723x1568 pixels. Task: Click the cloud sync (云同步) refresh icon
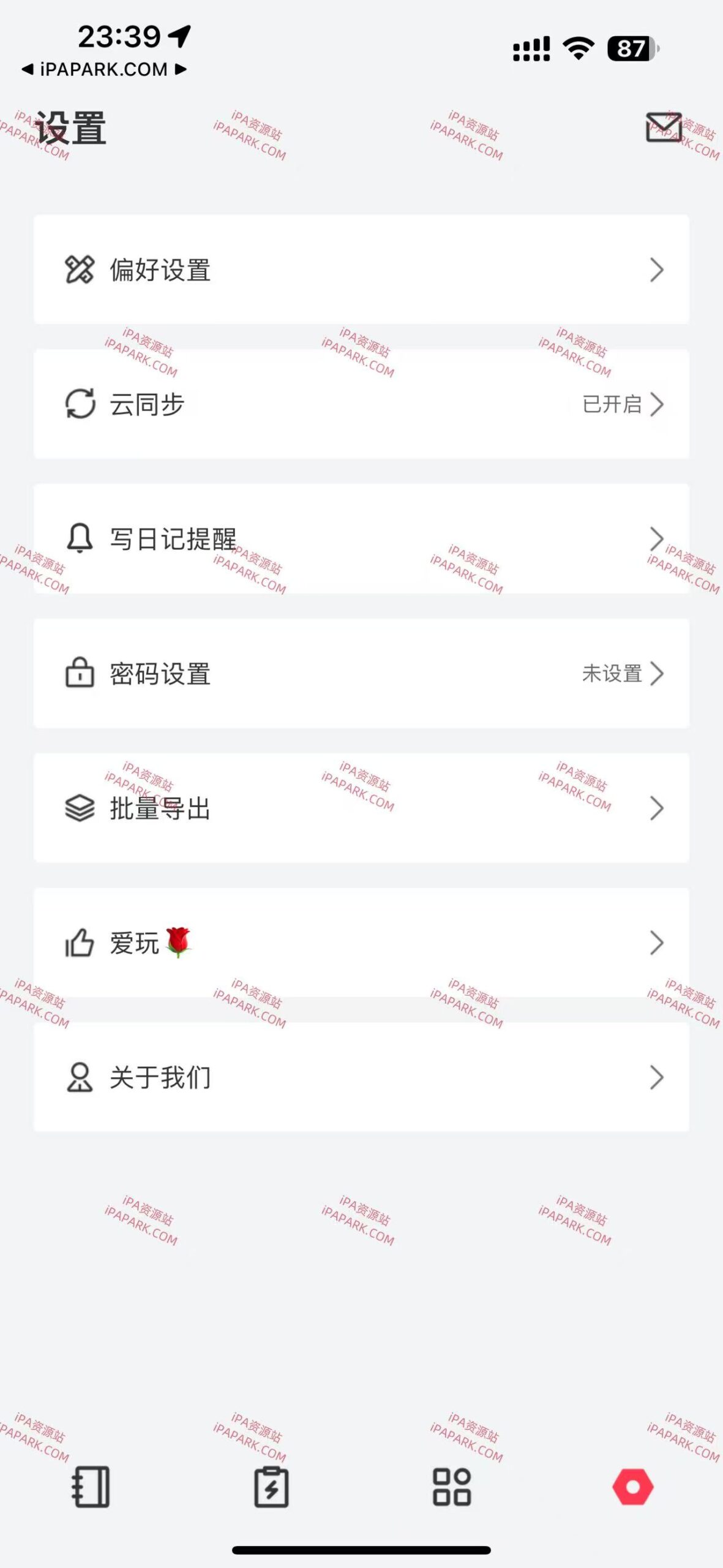point(80,404)
